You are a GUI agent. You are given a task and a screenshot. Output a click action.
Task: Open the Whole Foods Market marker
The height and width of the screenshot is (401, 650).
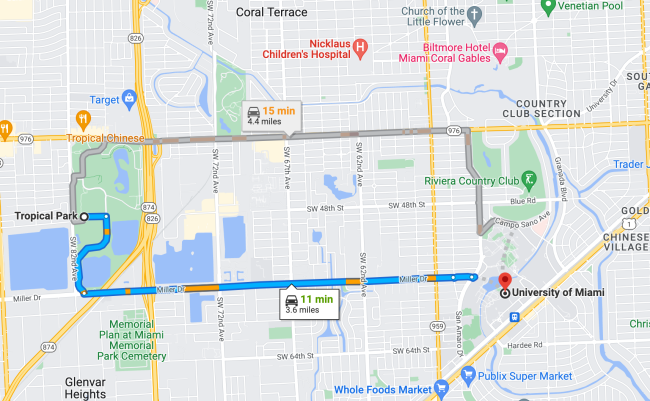[440, 387]
